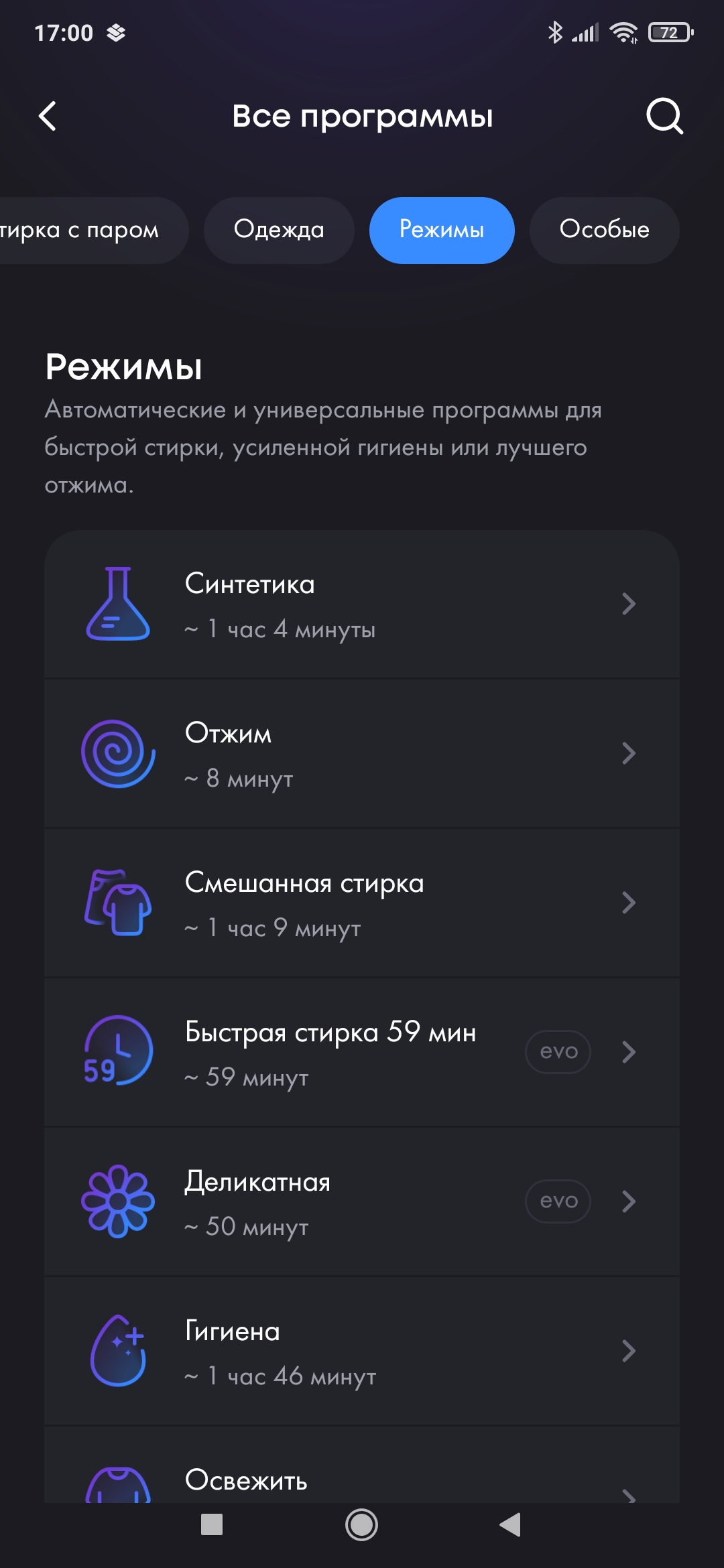Screen dimensions: 724x1568
Task: View the Гигиена program
Action: point(362,1352)
